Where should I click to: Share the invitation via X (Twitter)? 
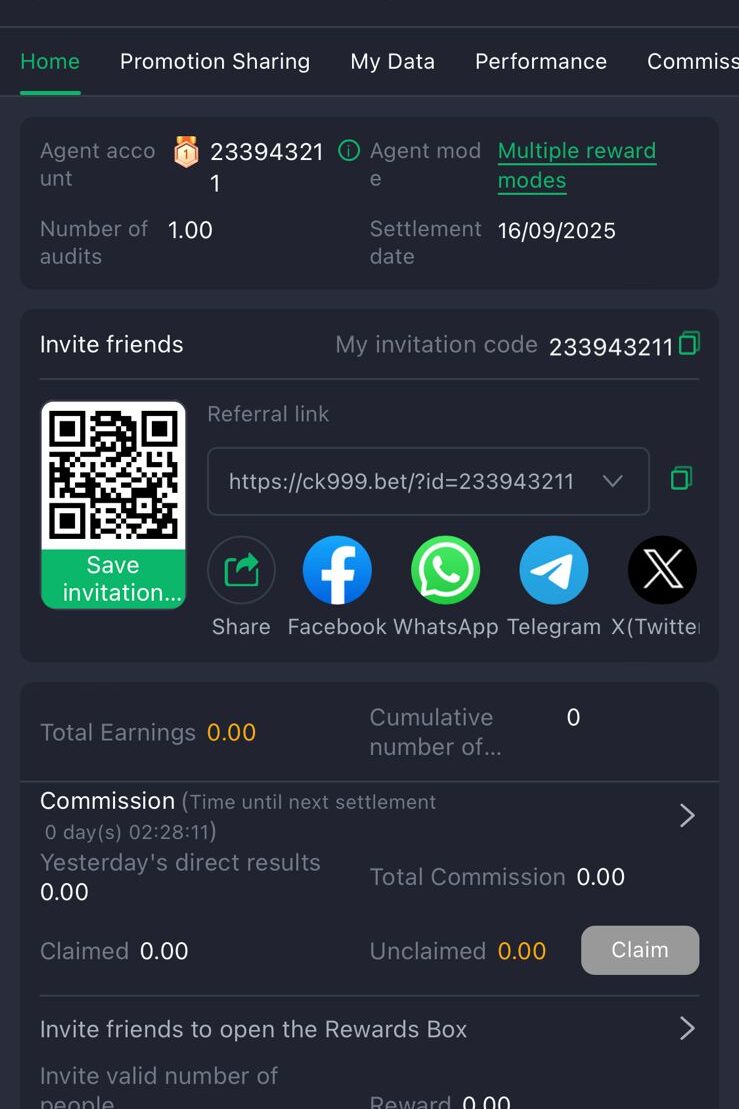pos(661,571)
